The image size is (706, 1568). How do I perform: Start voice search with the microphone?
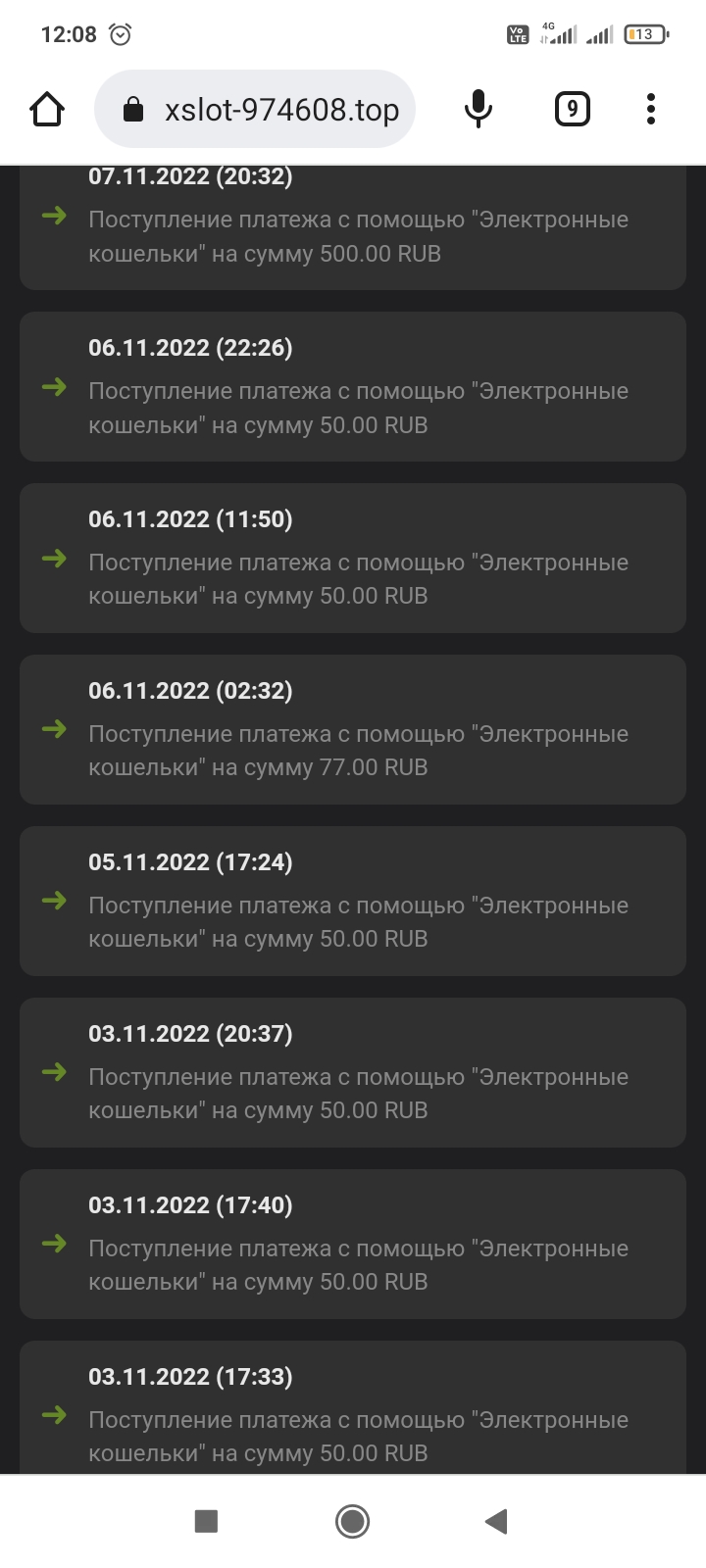pos(478,109)
